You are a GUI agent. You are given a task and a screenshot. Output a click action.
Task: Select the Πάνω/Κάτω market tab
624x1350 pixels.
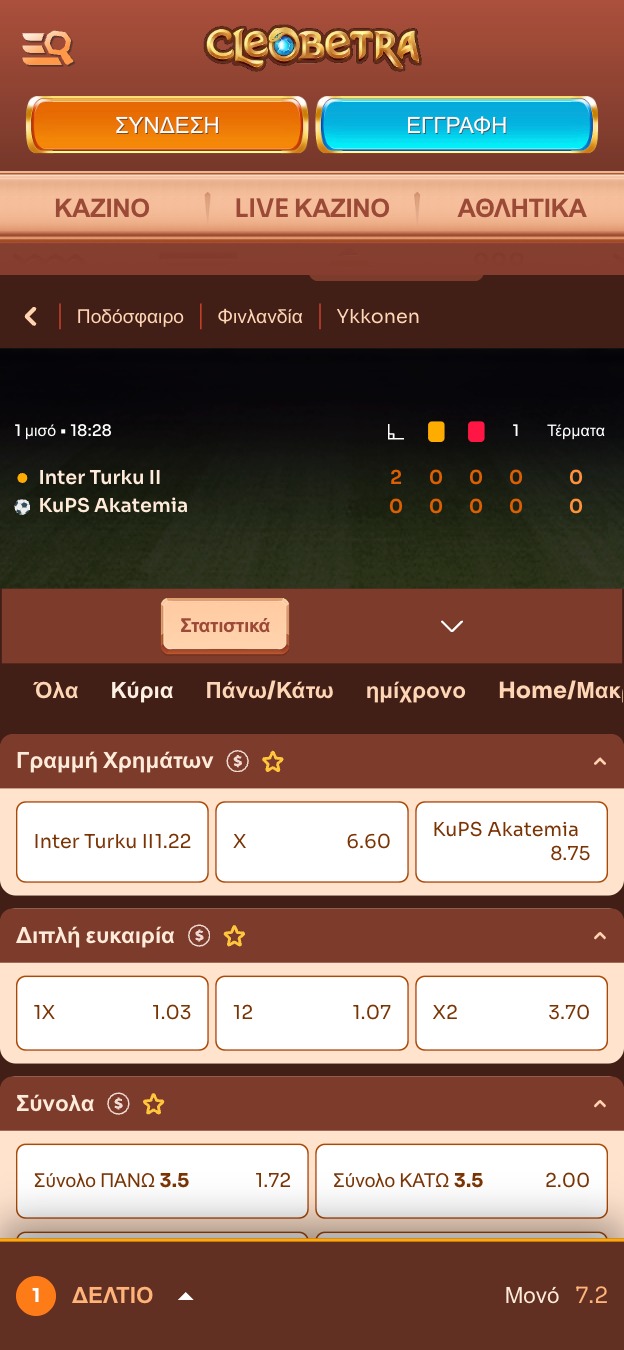coord(269,691)
